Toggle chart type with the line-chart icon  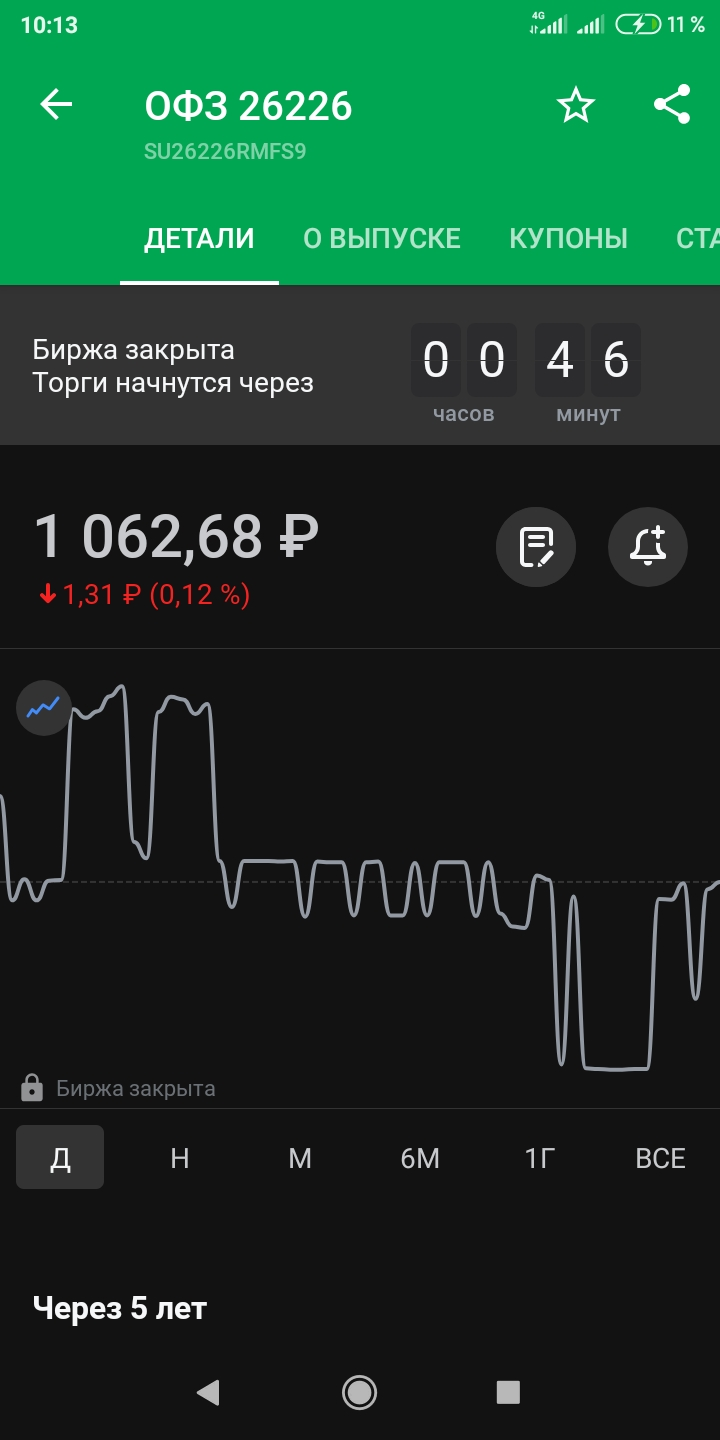[44, 708]
